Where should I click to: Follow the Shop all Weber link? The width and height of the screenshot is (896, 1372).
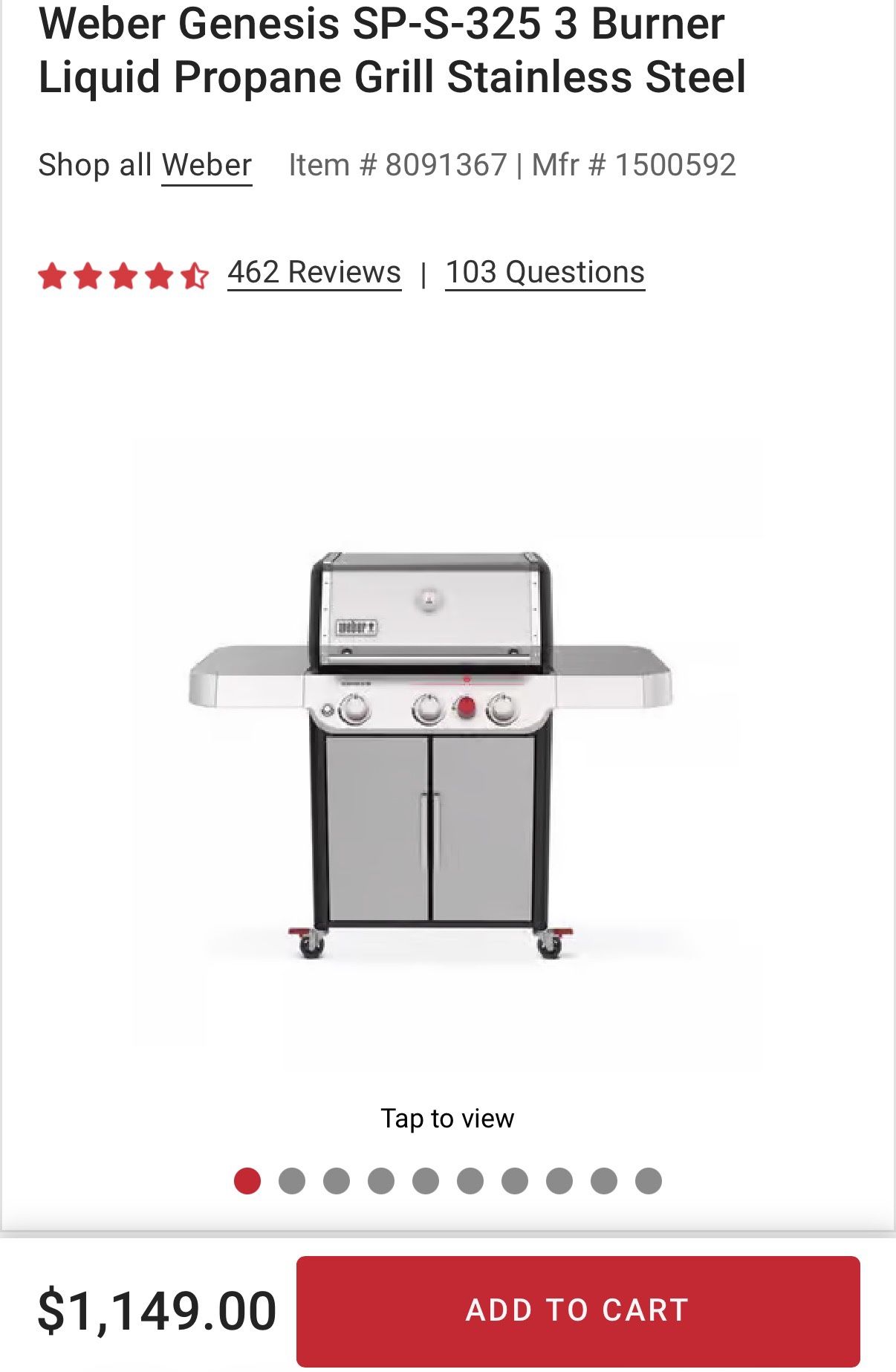206,165
